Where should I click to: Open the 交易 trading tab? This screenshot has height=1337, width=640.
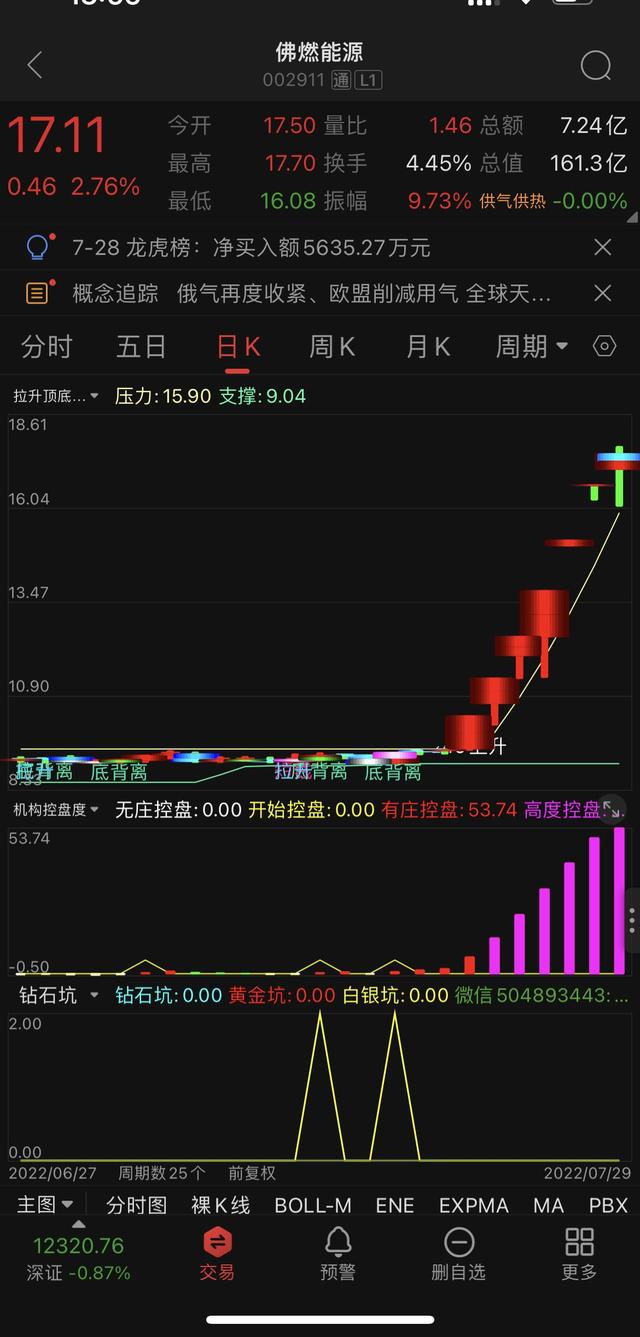pyautogui.click(x=217, y=1254)
